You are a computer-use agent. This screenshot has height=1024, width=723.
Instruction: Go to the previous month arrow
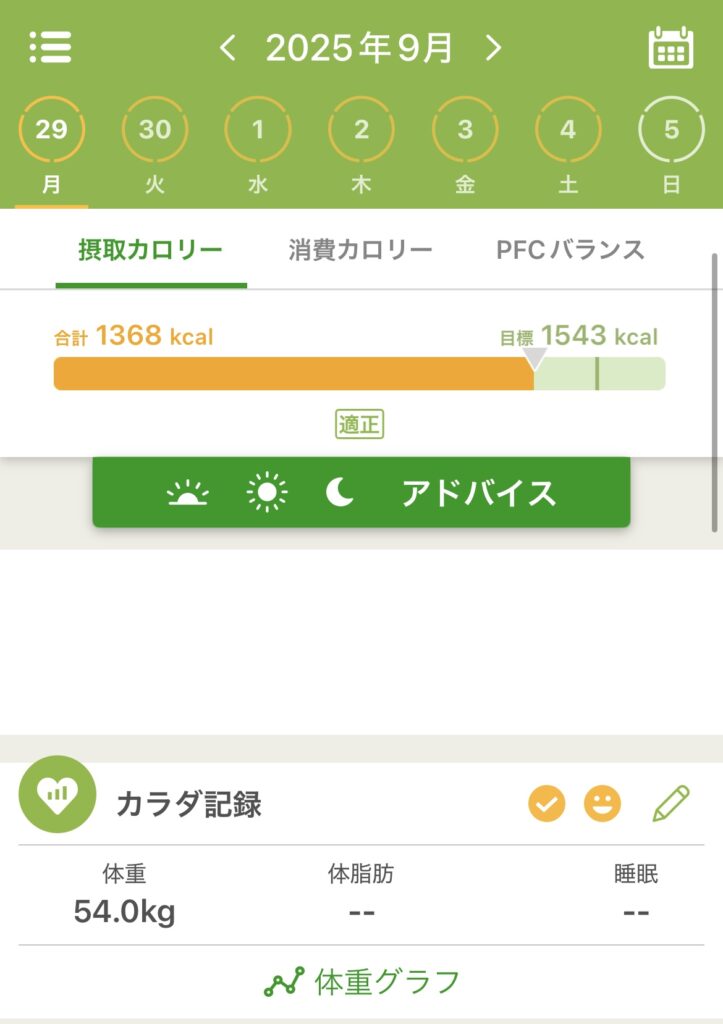pyautogui.click(x=228, y=47)
